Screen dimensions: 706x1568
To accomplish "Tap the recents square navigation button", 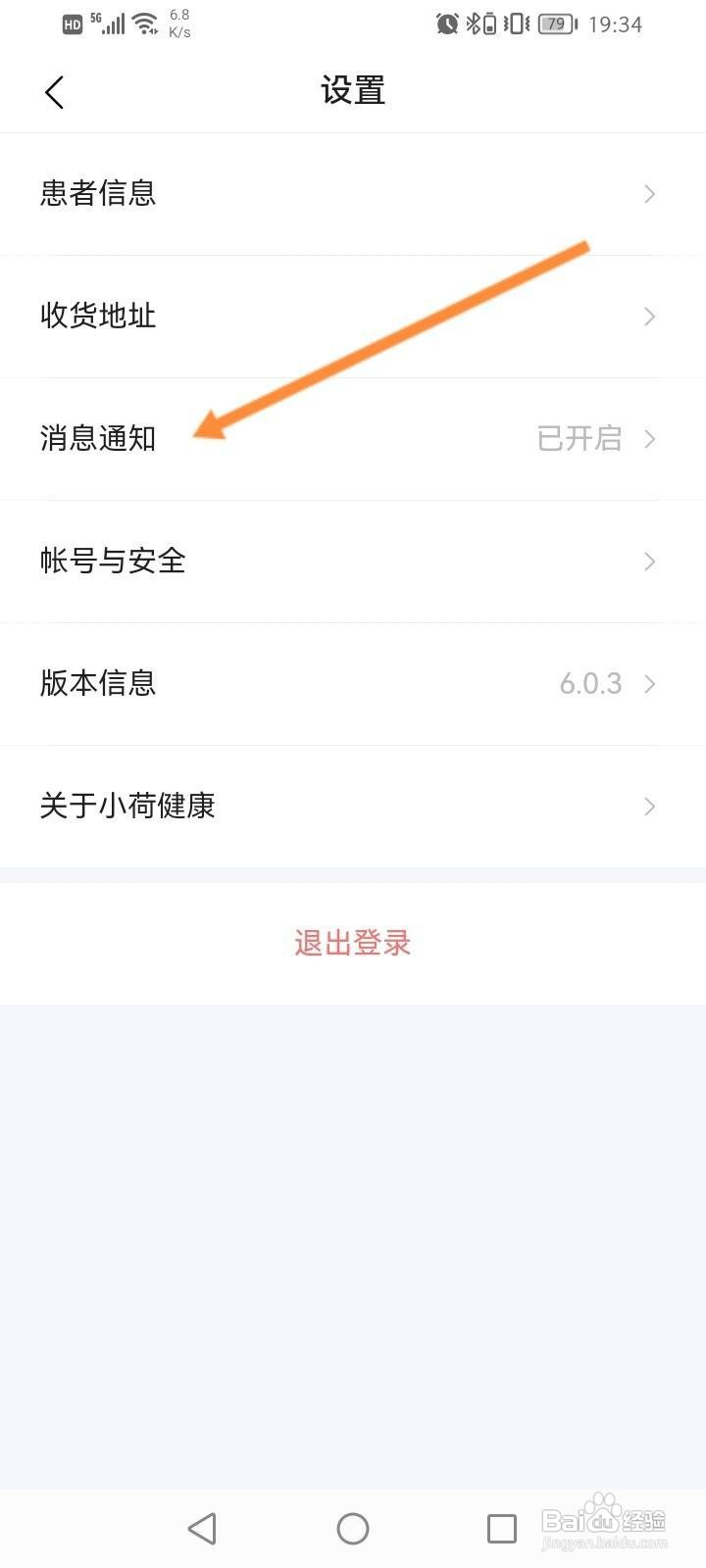I will click(502, 1528).
